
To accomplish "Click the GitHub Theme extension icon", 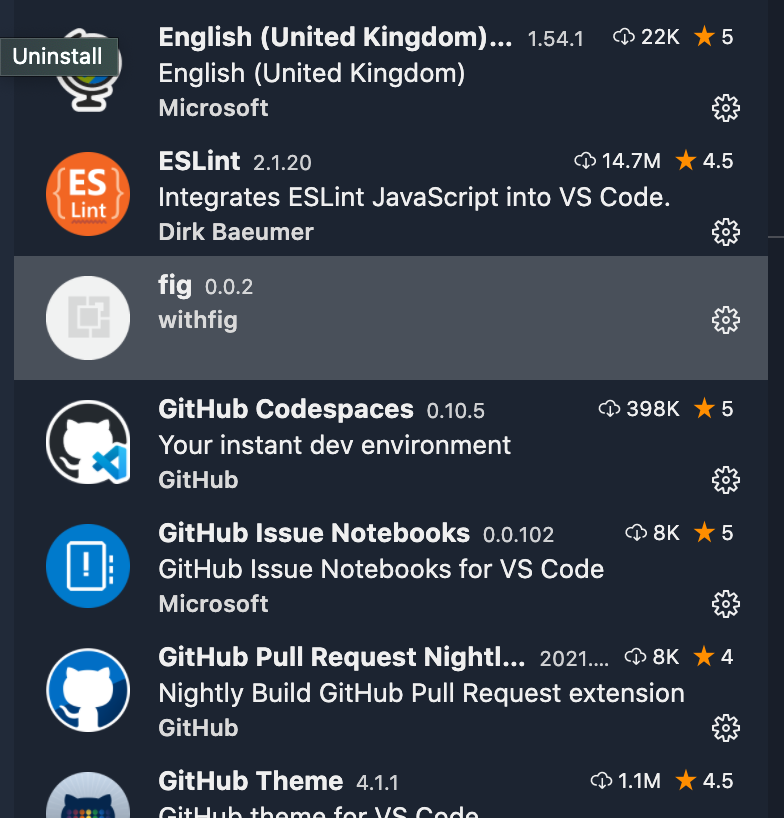I will click(88, 800).
